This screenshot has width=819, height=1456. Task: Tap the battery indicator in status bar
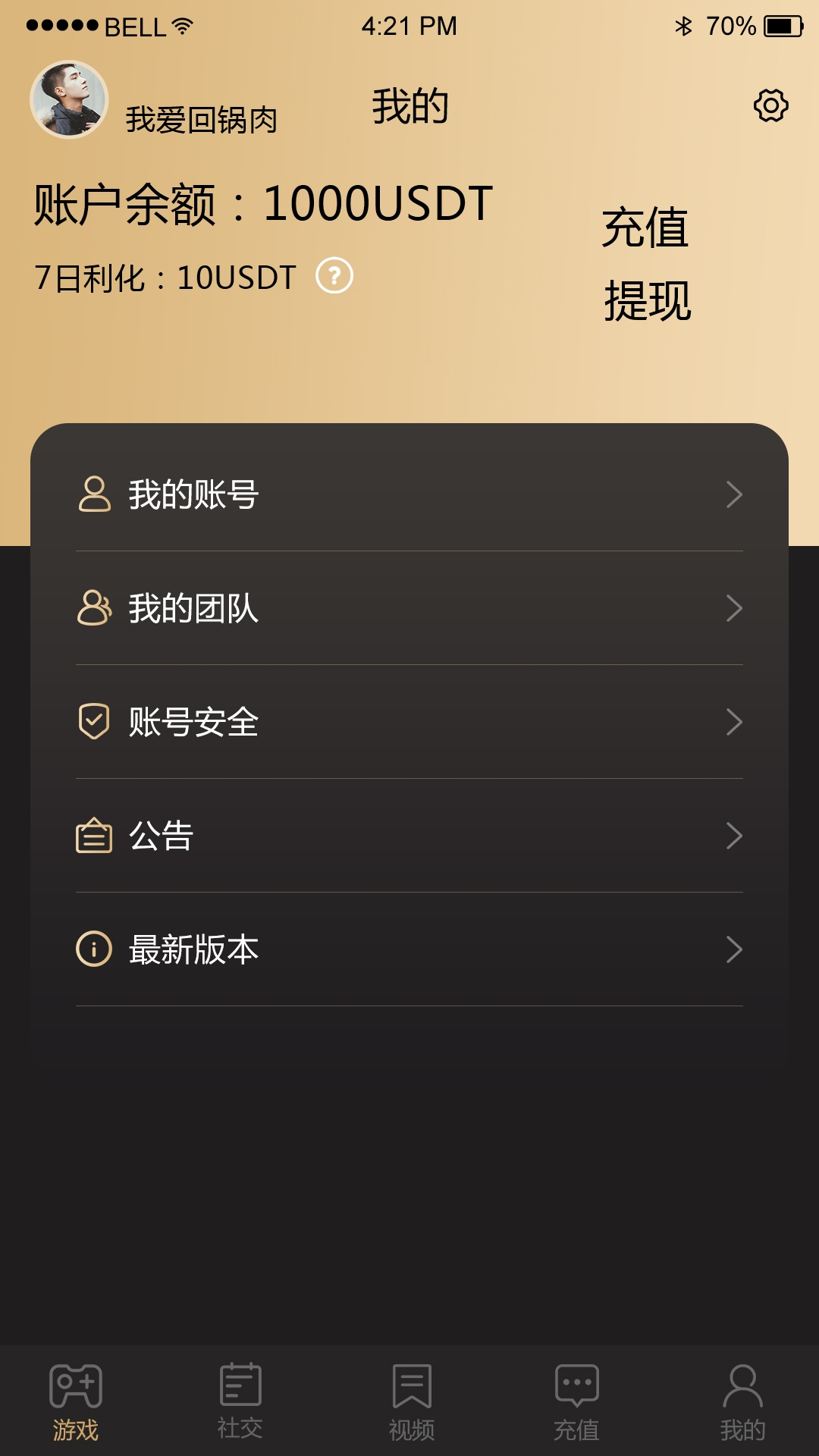click(783, 25)
